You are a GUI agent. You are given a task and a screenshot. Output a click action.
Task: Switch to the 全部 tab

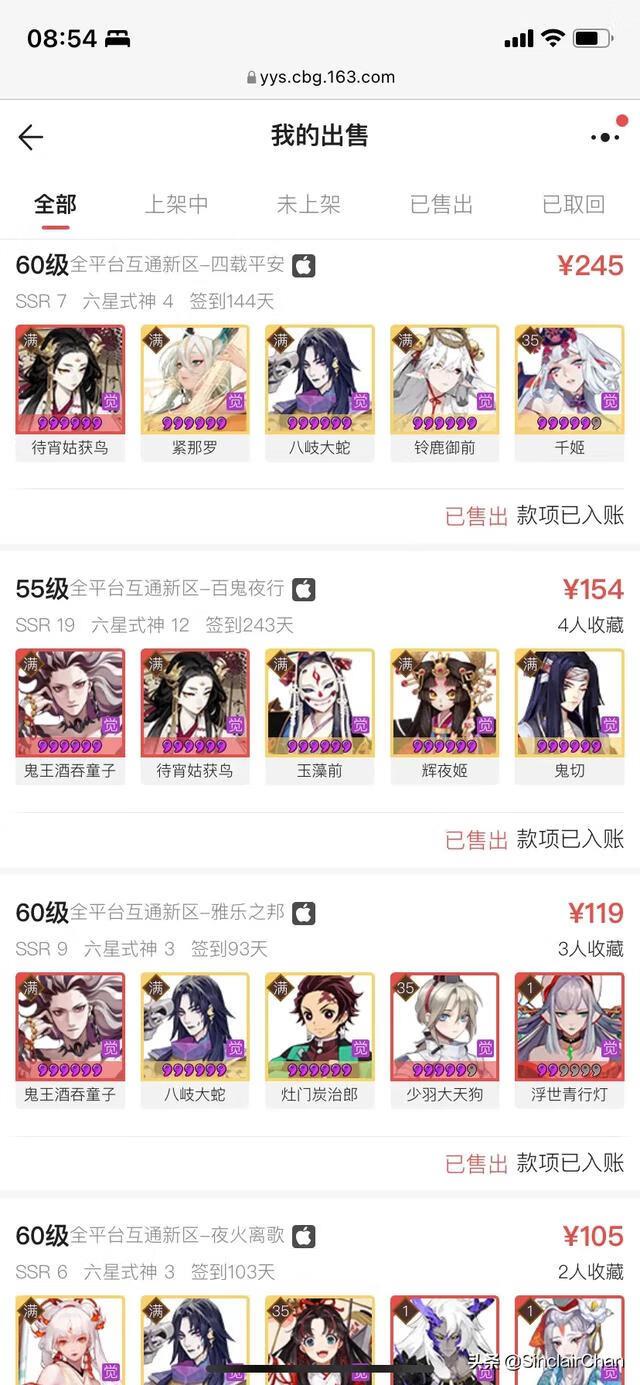coord(55,205)
